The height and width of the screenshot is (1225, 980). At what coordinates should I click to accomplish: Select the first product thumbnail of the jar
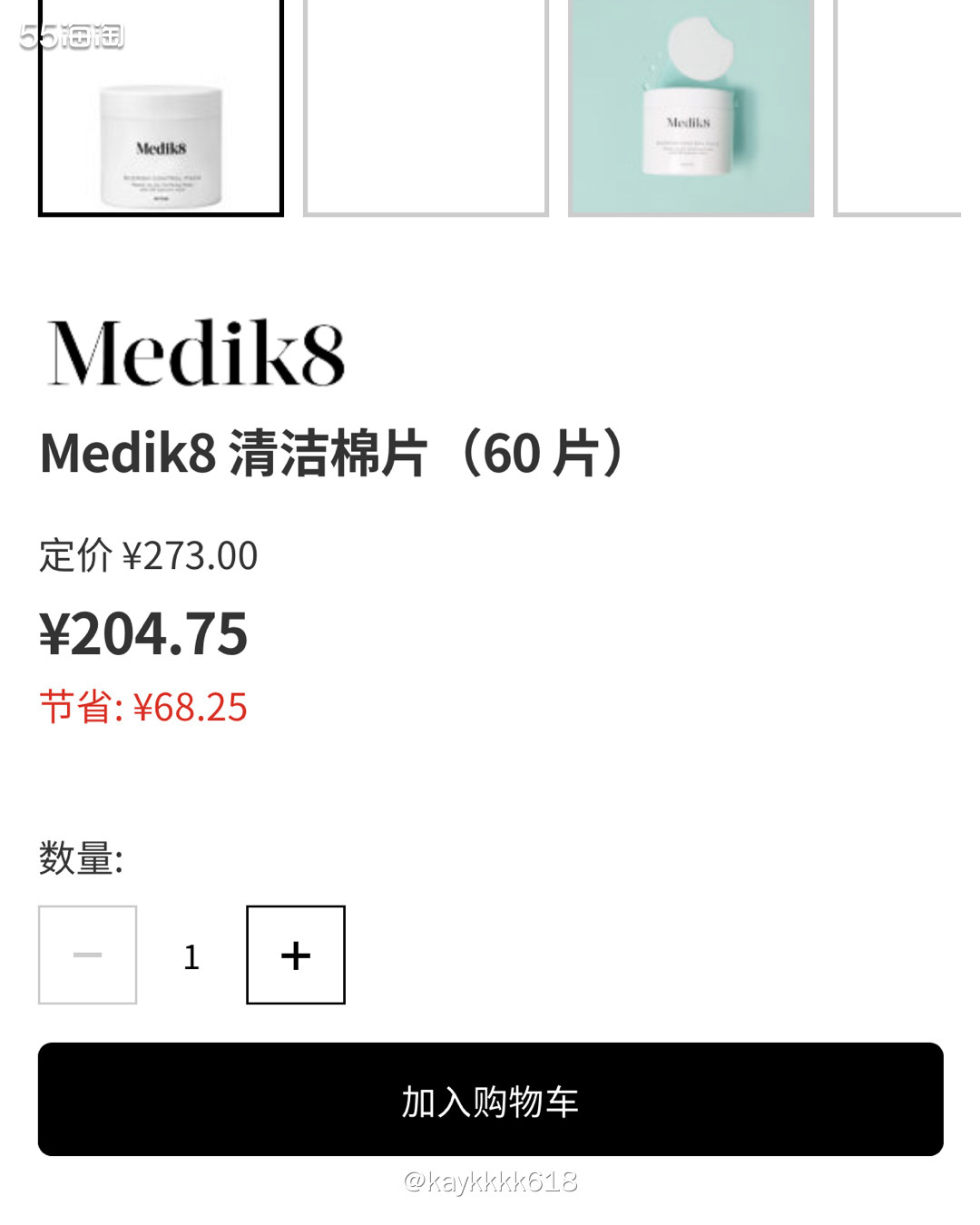click(x=161, y=109)
